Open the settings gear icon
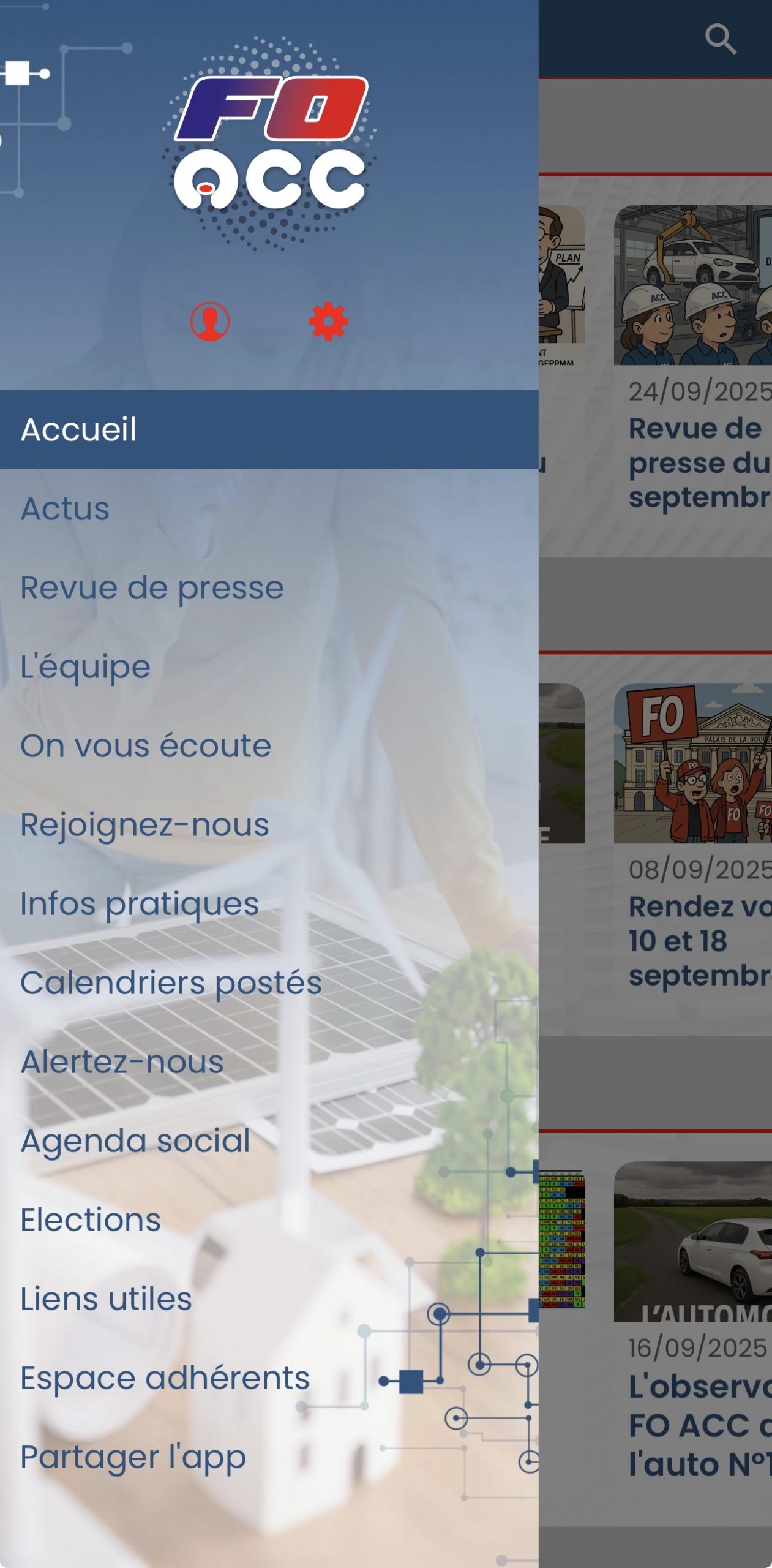 328,321
